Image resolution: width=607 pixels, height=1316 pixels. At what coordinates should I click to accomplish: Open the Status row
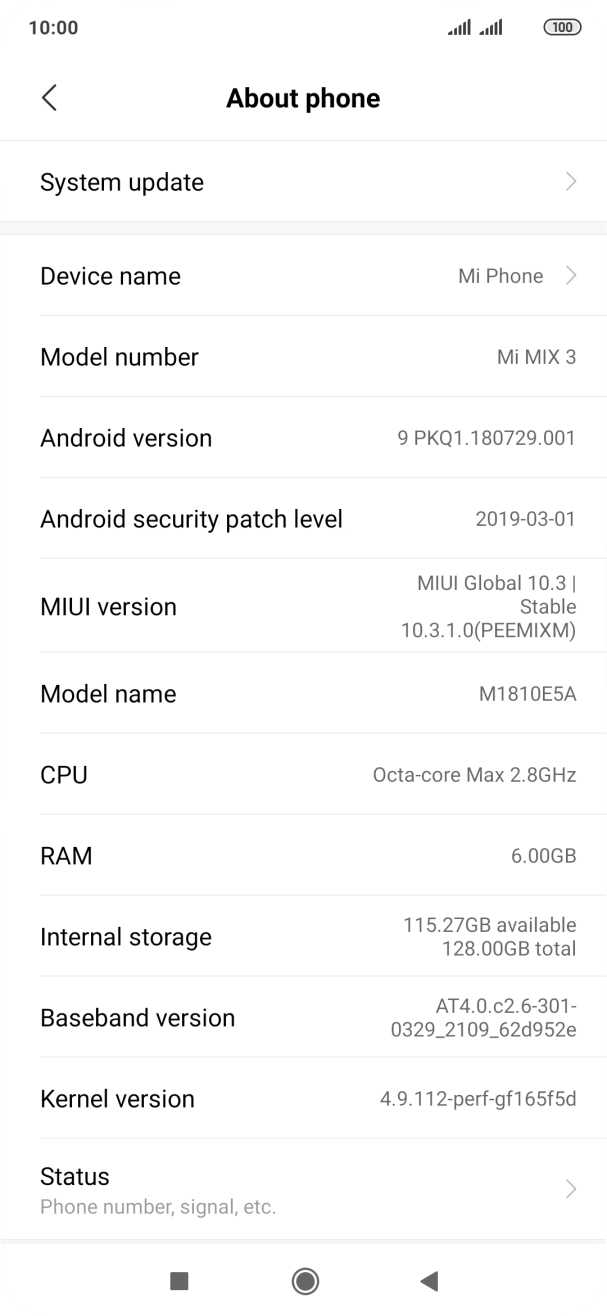point(303,1189)
